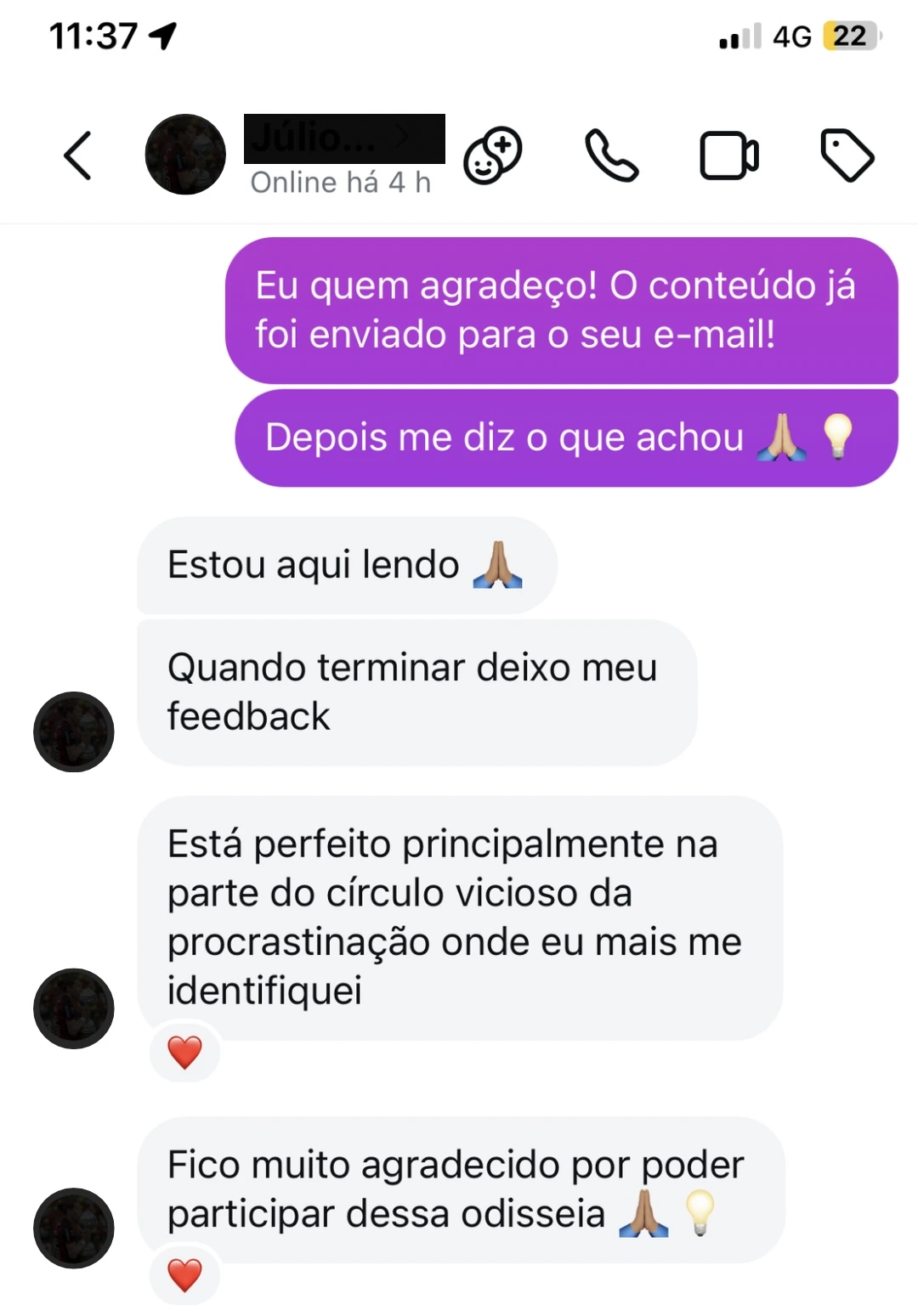
Task: Go back to the messages list
Action: [78, 155]
